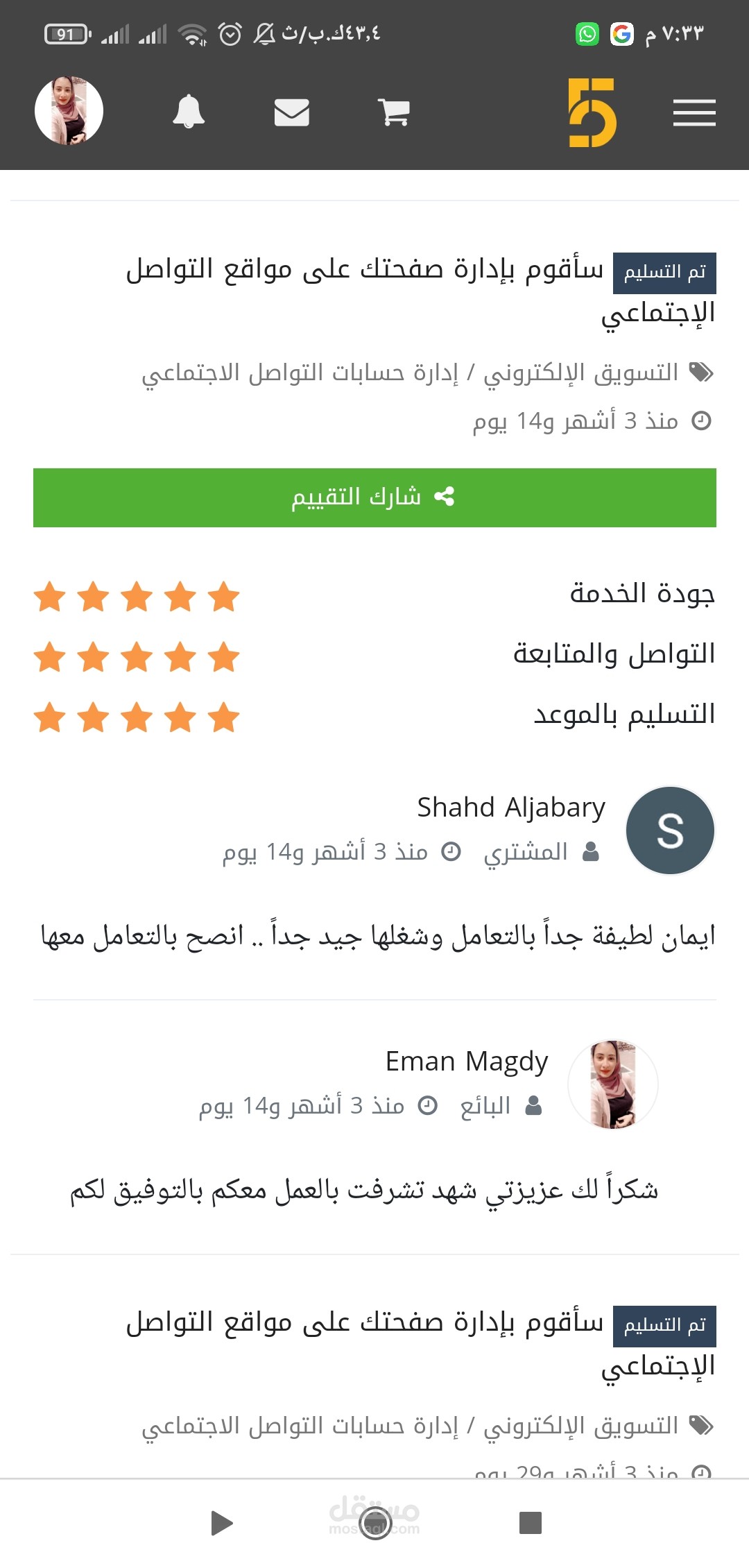Open Eman Magdy's photo beside her reply
Image resolution: width=749 pixels, height=1568 pixels.
(613, 1084)
